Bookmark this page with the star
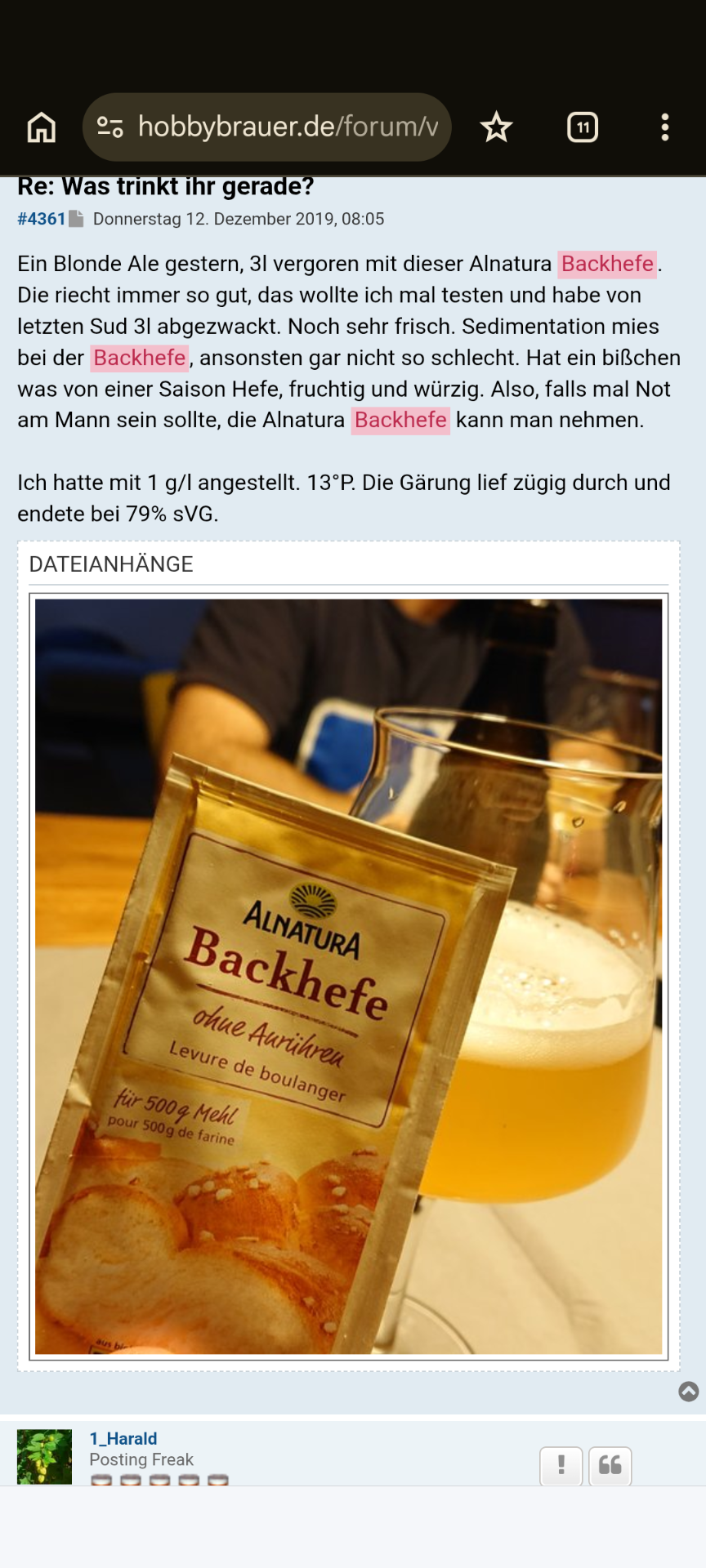706x1568 pixels. 496,127
